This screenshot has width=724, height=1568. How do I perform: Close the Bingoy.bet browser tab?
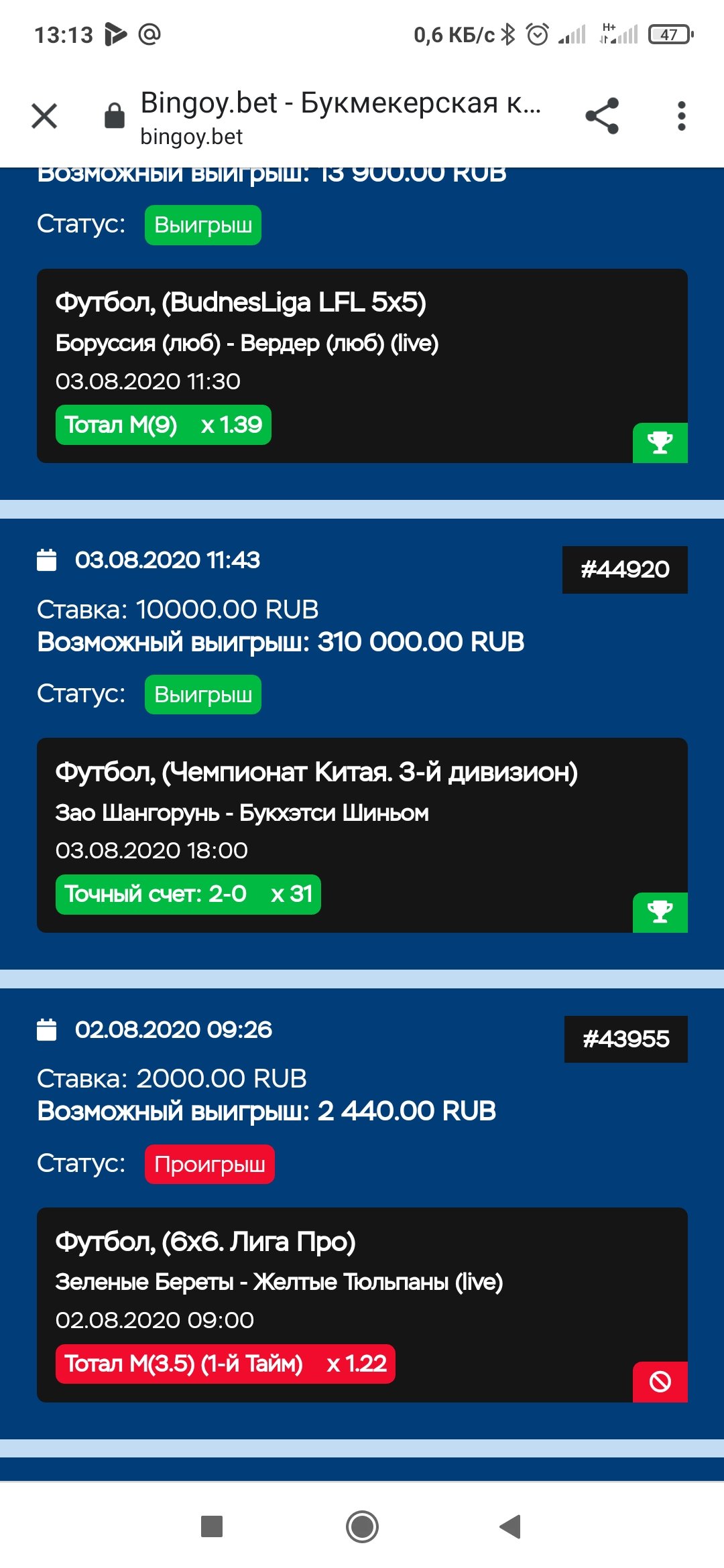point(44,116)
